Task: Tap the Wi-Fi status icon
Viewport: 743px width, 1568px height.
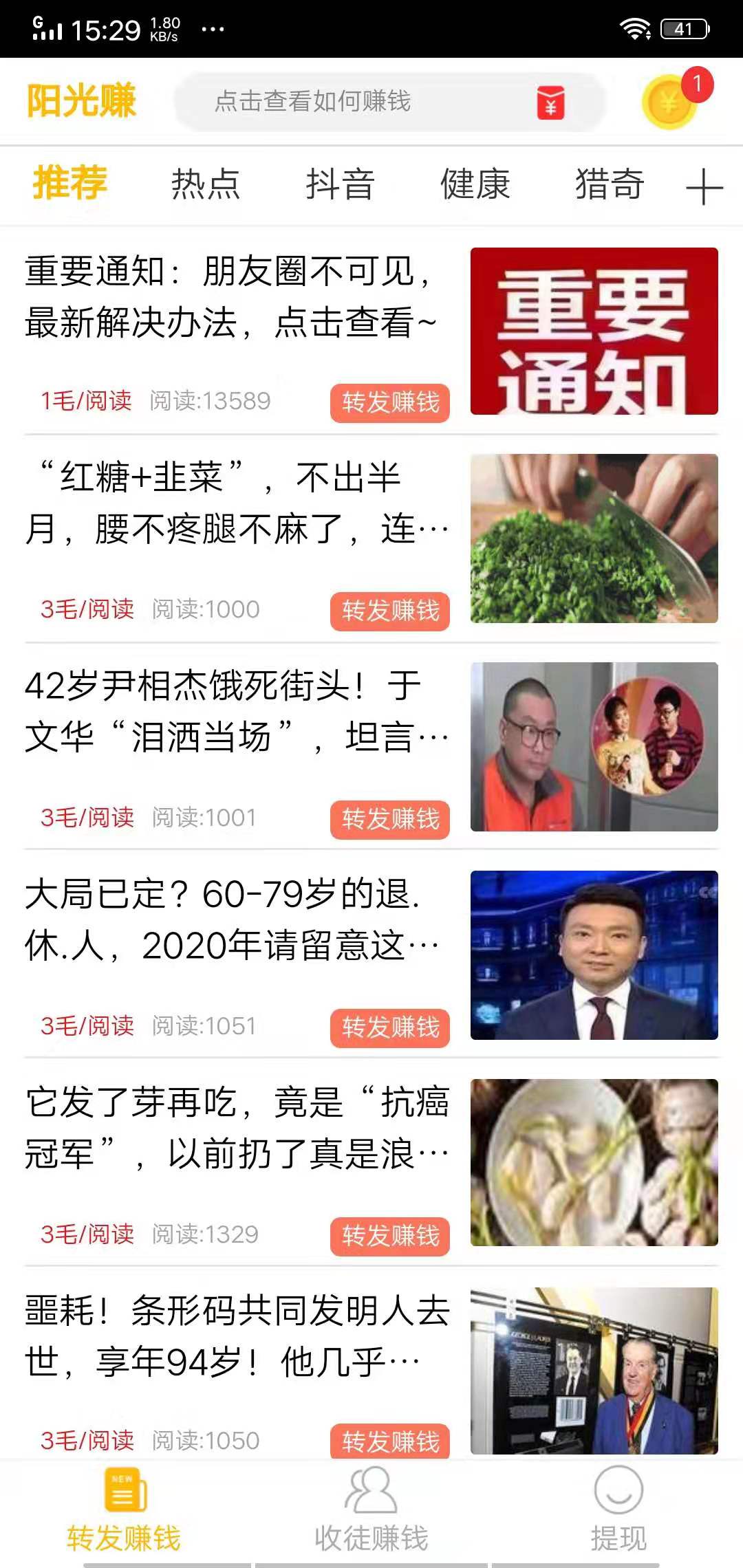Action: click(634, 28)
